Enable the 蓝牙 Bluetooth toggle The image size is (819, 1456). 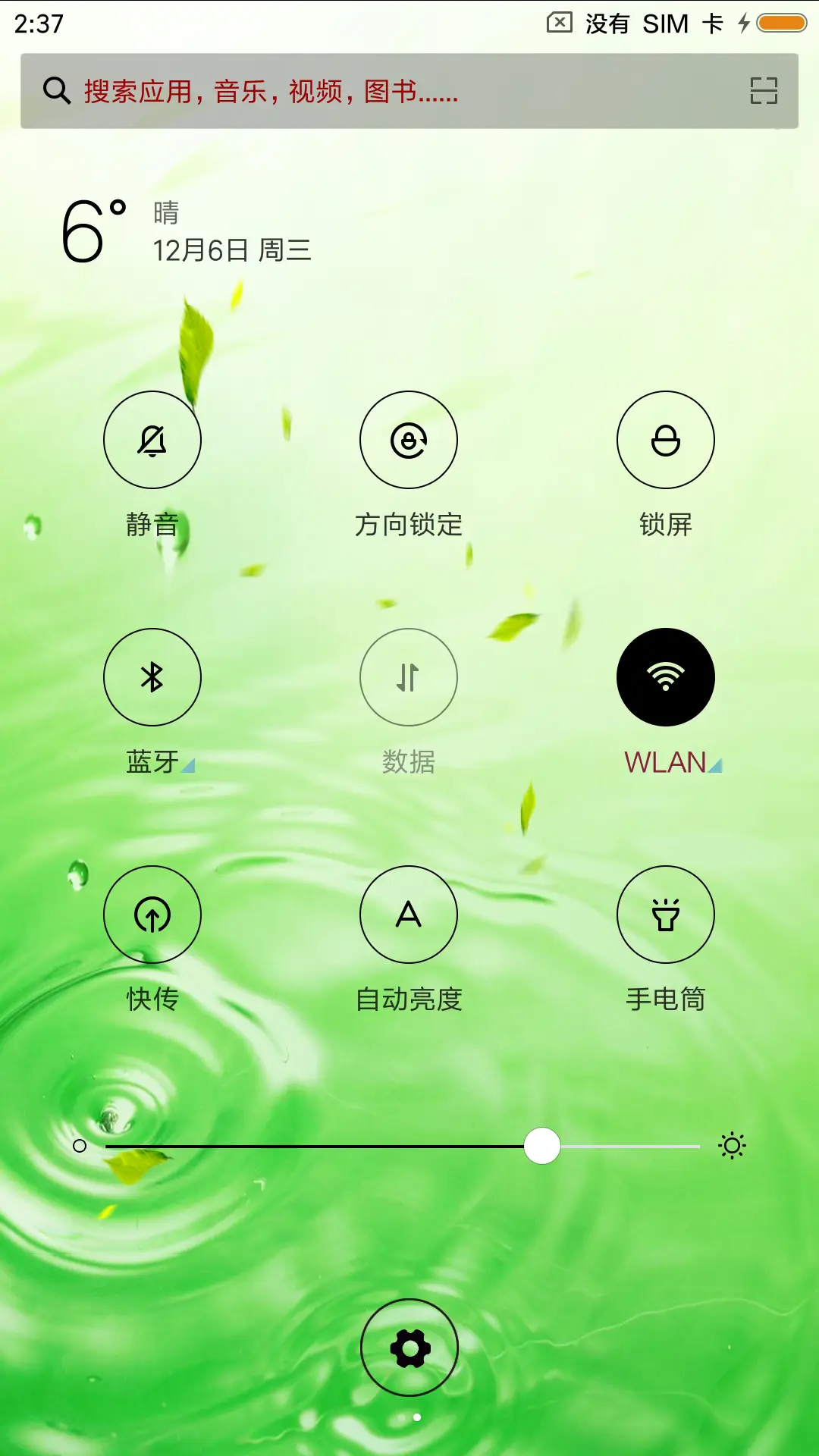[x=152, y=677]
